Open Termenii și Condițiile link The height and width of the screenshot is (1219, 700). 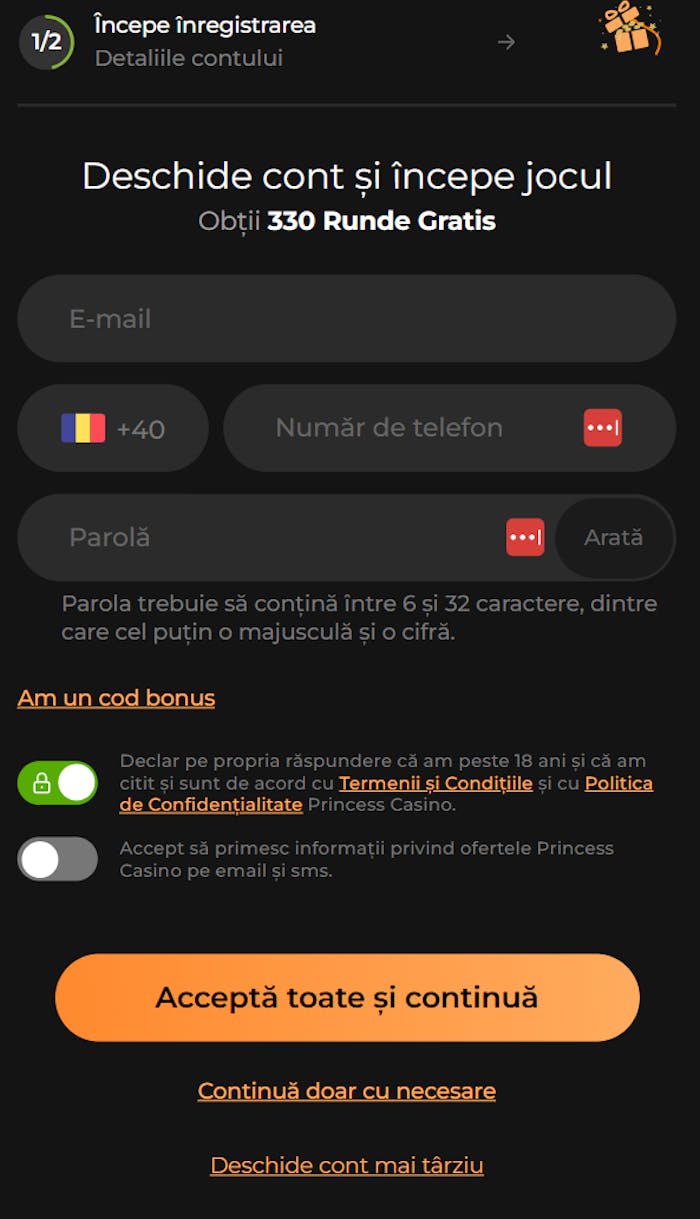point(435,784)
